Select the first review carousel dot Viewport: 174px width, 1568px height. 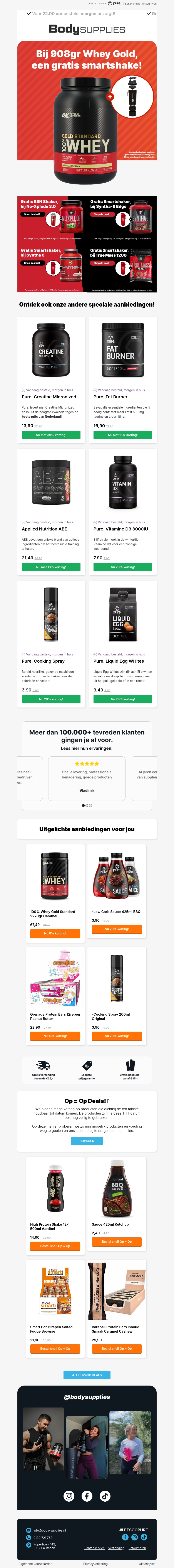click(x=83, y=805)
